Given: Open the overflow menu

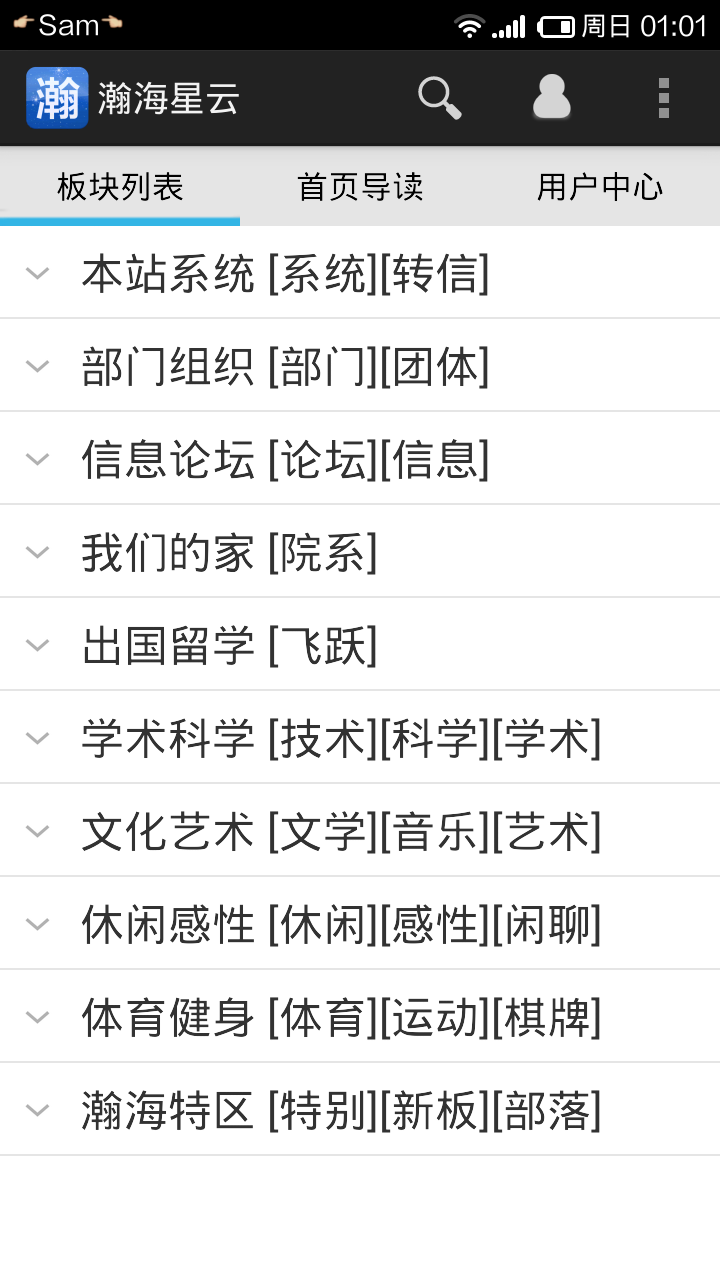Looking at the screenshot, I should [x=663, y=98].
